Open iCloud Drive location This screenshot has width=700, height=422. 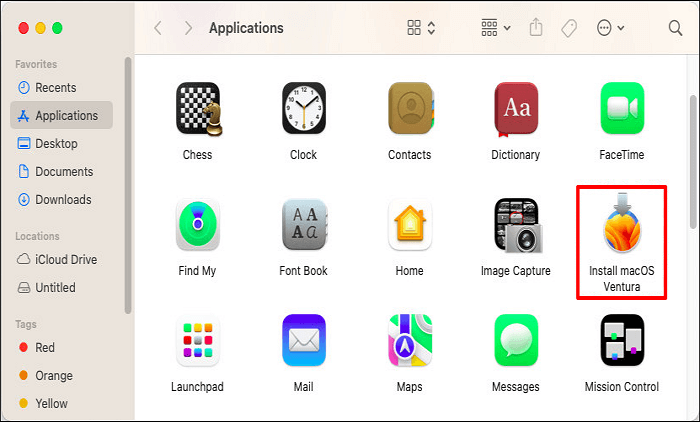65,259
